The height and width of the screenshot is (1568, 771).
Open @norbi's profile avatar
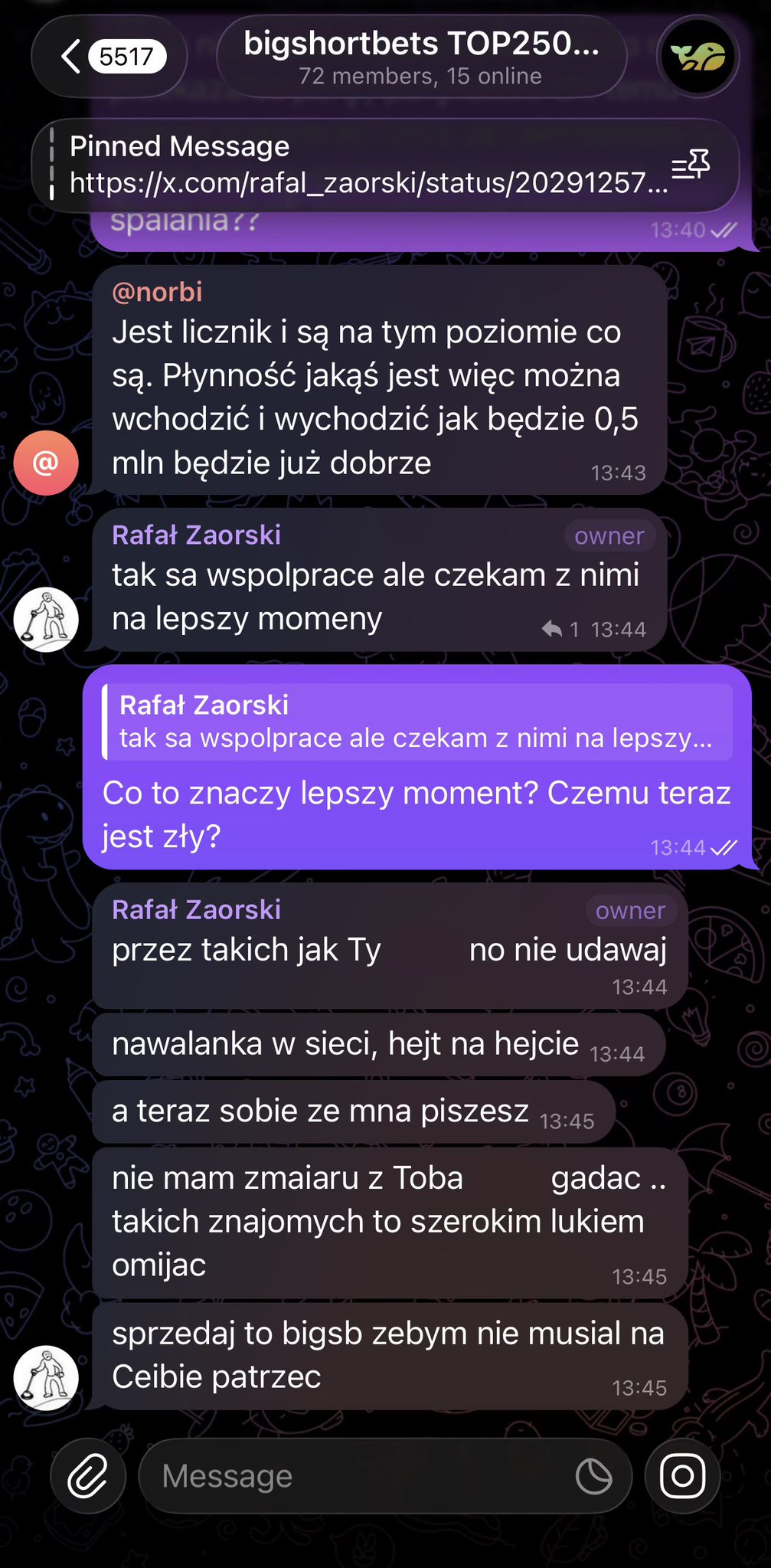click(46, 463)
